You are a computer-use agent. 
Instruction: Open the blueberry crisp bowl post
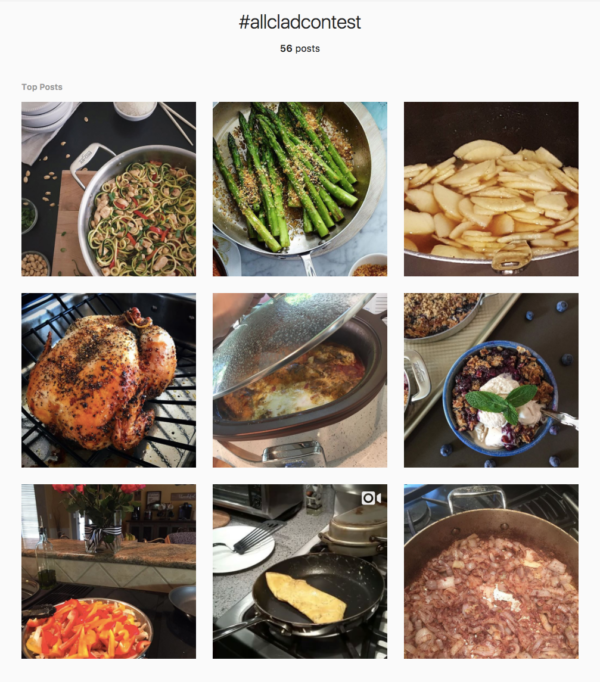click(490, 380)
